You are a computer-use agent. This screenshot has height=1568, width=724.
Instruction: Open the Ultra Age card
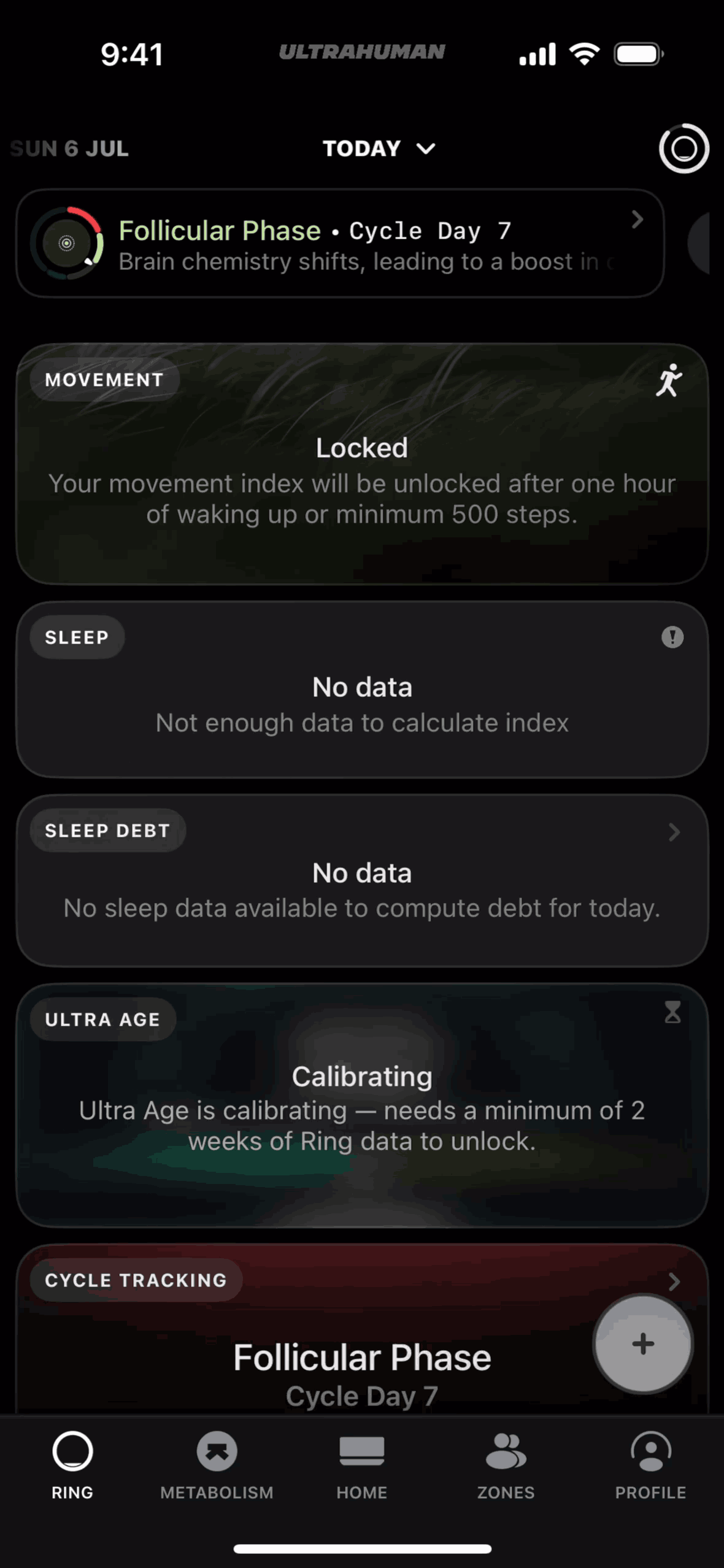362,1105
